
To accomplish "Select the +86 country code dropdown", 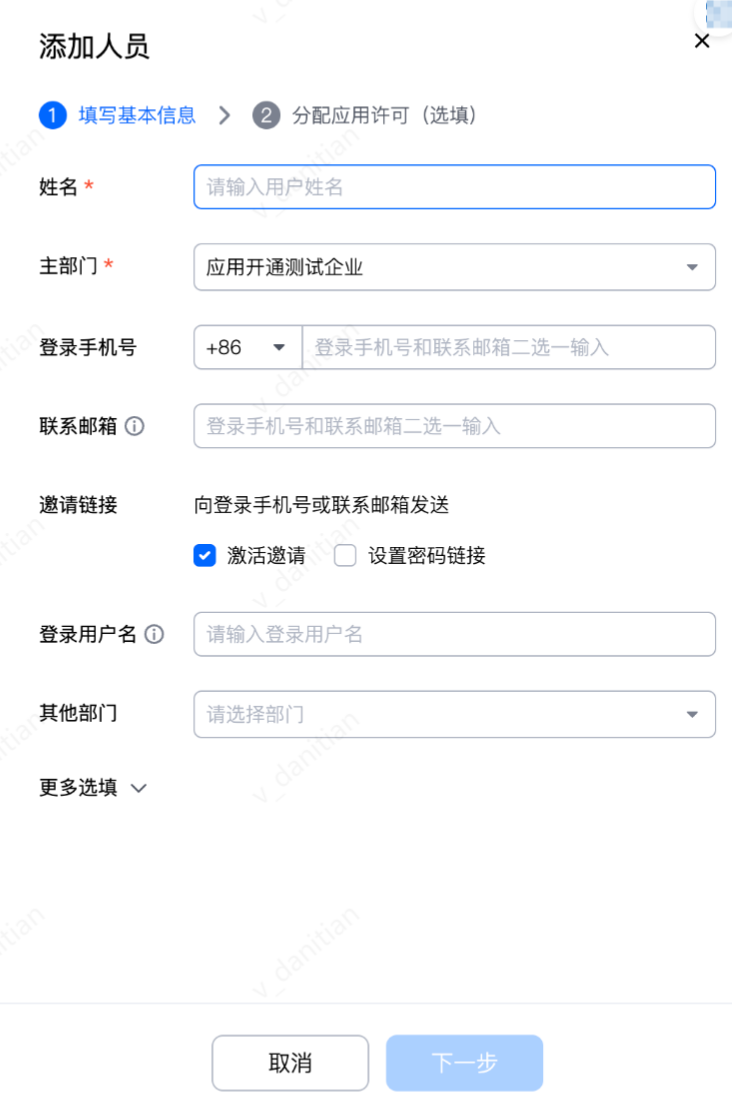I will (x=247, y=348).
